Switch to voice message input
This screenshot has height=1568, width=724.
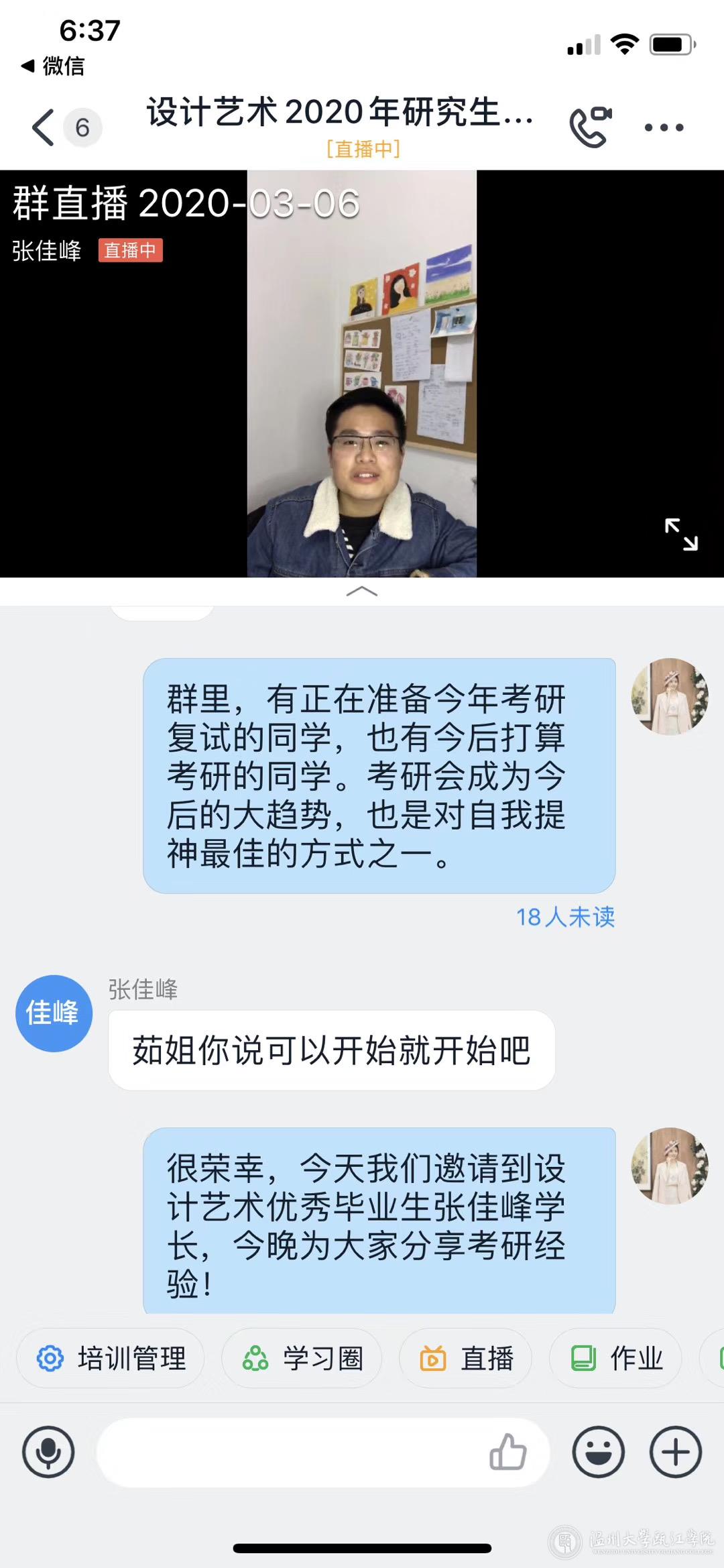(48, 1452)
